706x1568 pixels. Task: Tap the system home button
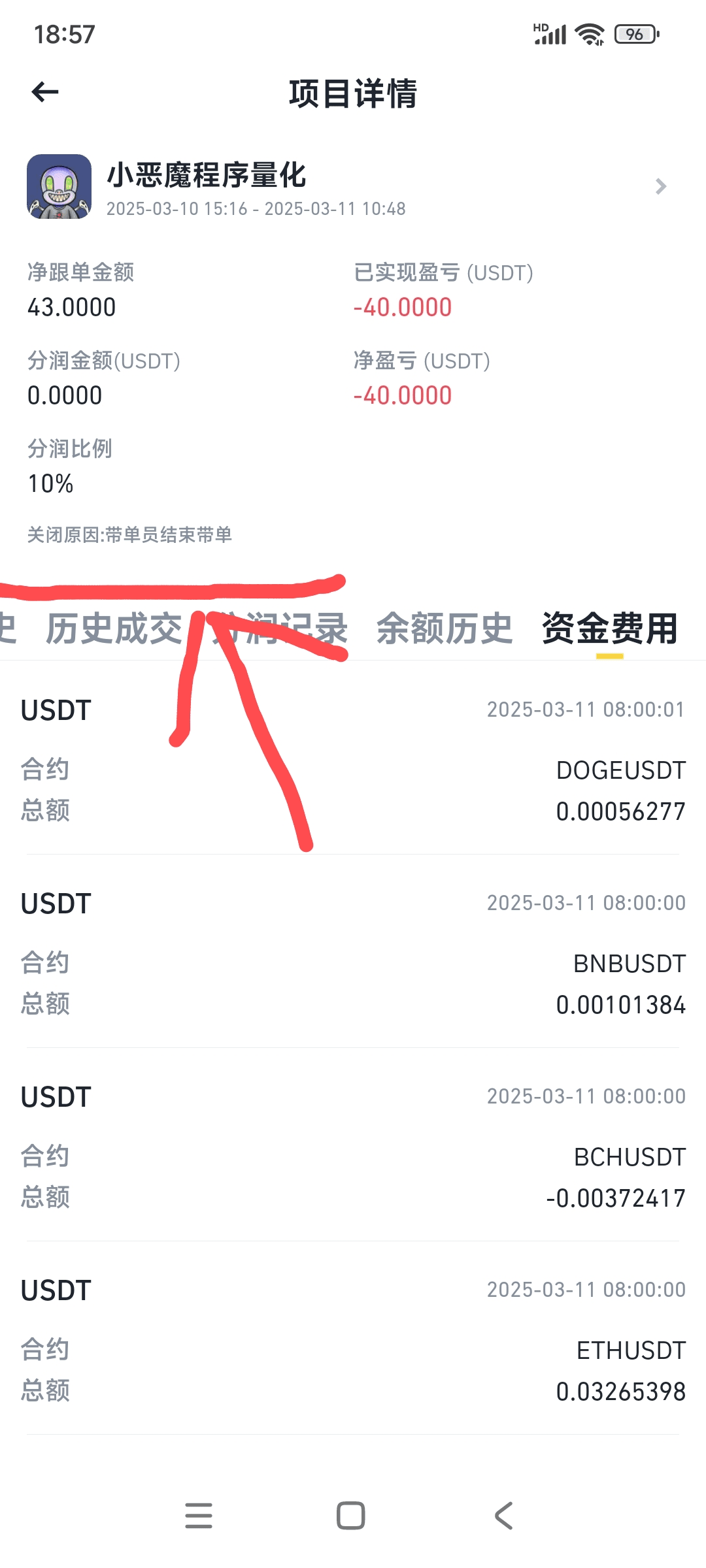351,1516
